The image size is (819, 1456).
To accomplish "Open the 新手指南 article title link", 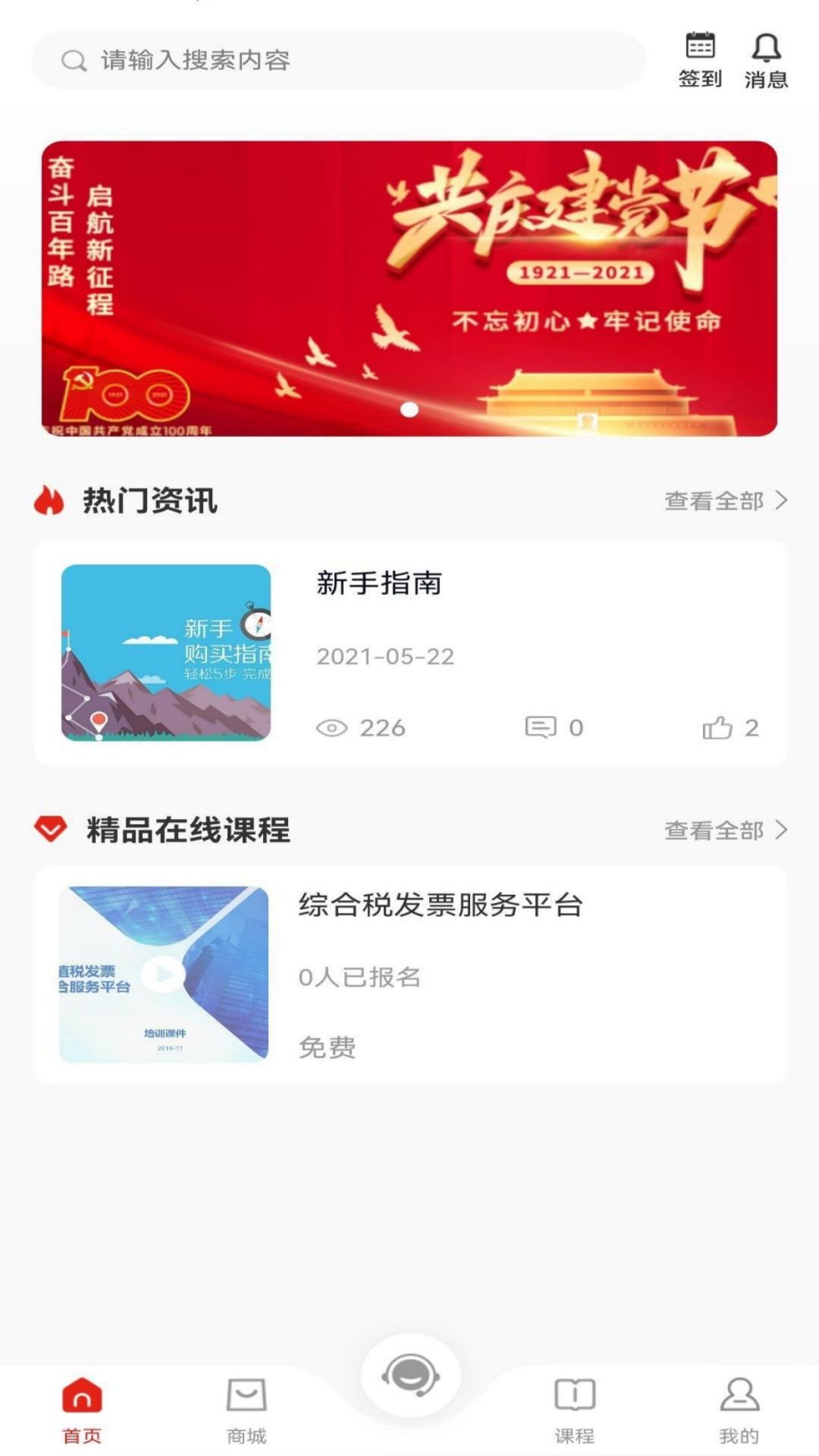I will (x=381, y=584).
